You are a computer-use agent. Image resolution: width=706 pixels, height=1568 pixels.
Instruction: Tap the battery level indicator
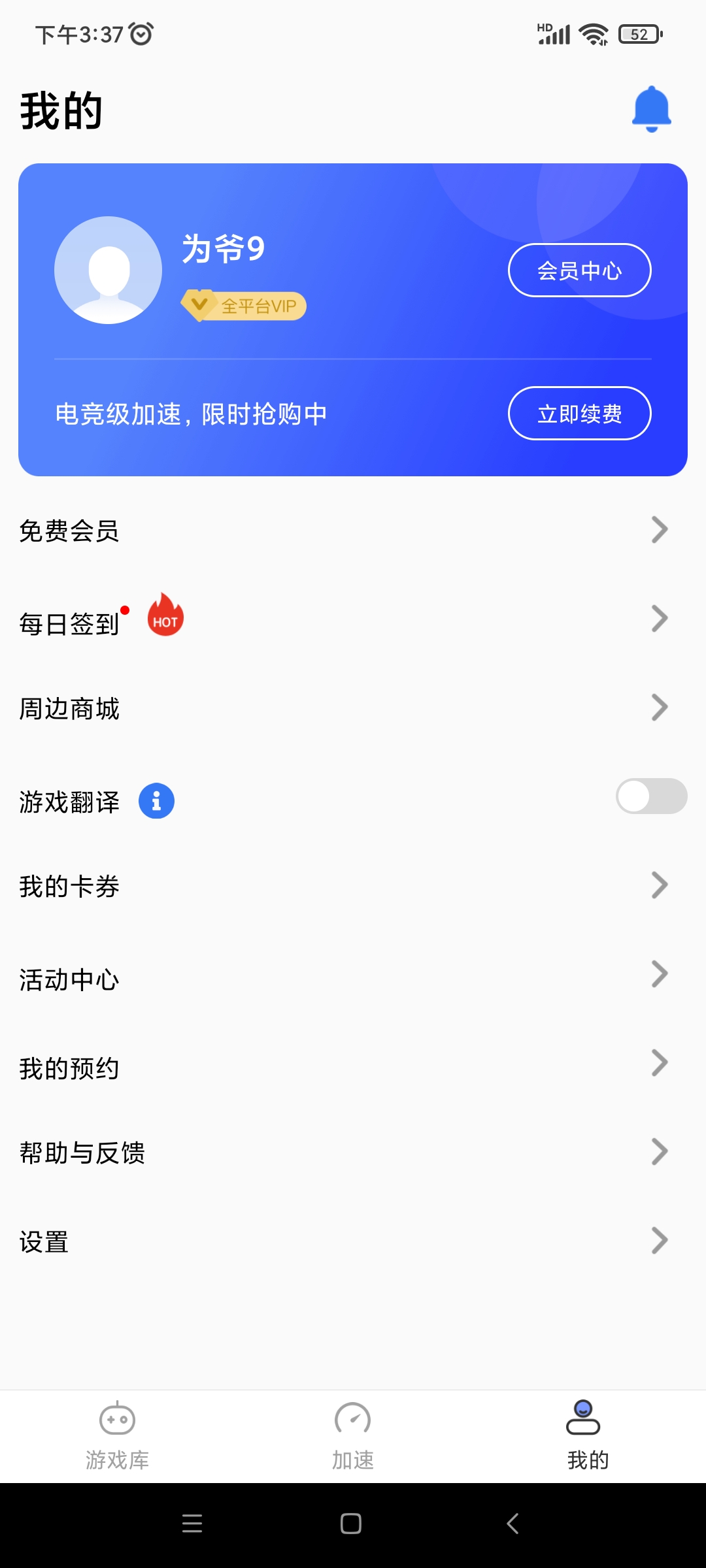(x=637, y=33)
